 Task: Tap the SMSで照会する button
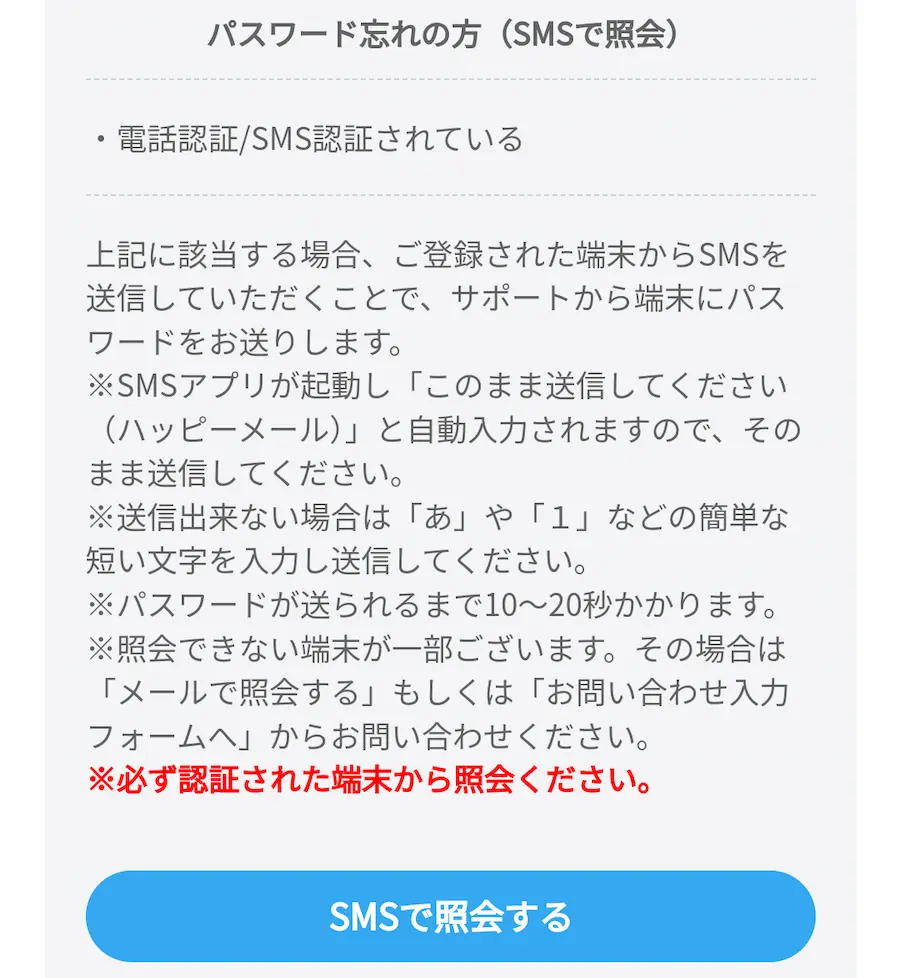pyautogui.click(x=450, y=916)
